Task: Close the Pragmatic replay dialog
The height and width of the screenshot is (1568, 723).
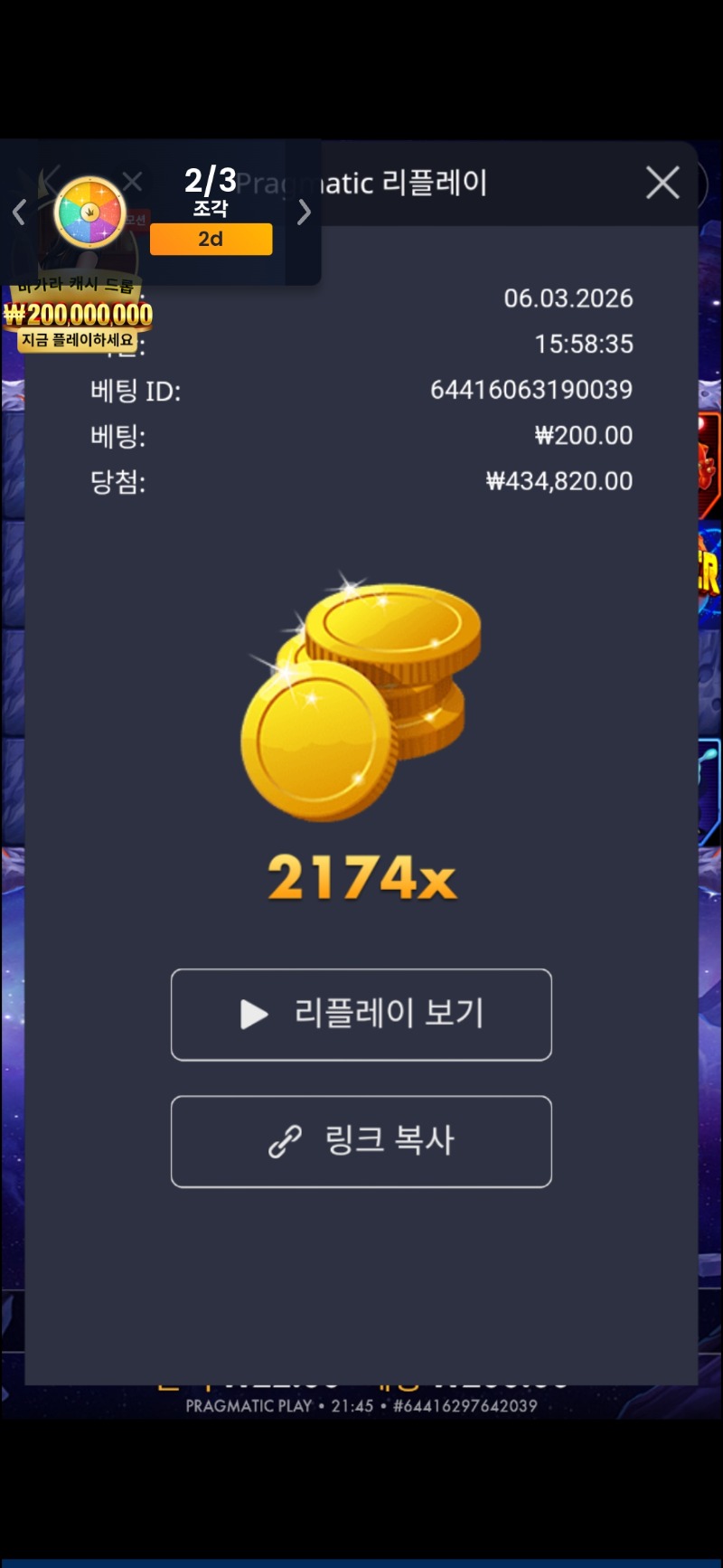Action: (662, 183)
